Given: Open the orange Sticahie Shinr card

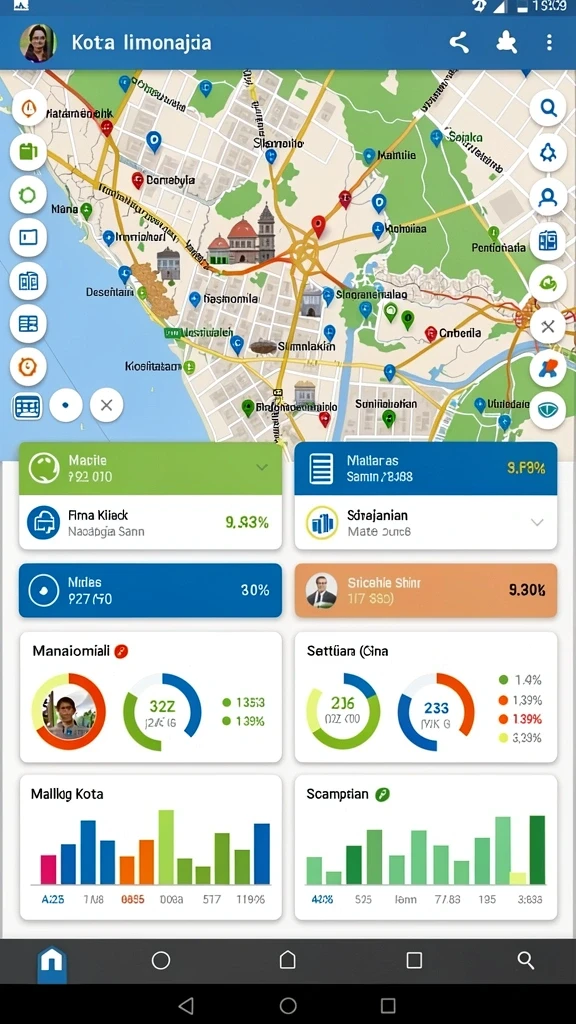Looking at the screenshot, I should point(426,590).
